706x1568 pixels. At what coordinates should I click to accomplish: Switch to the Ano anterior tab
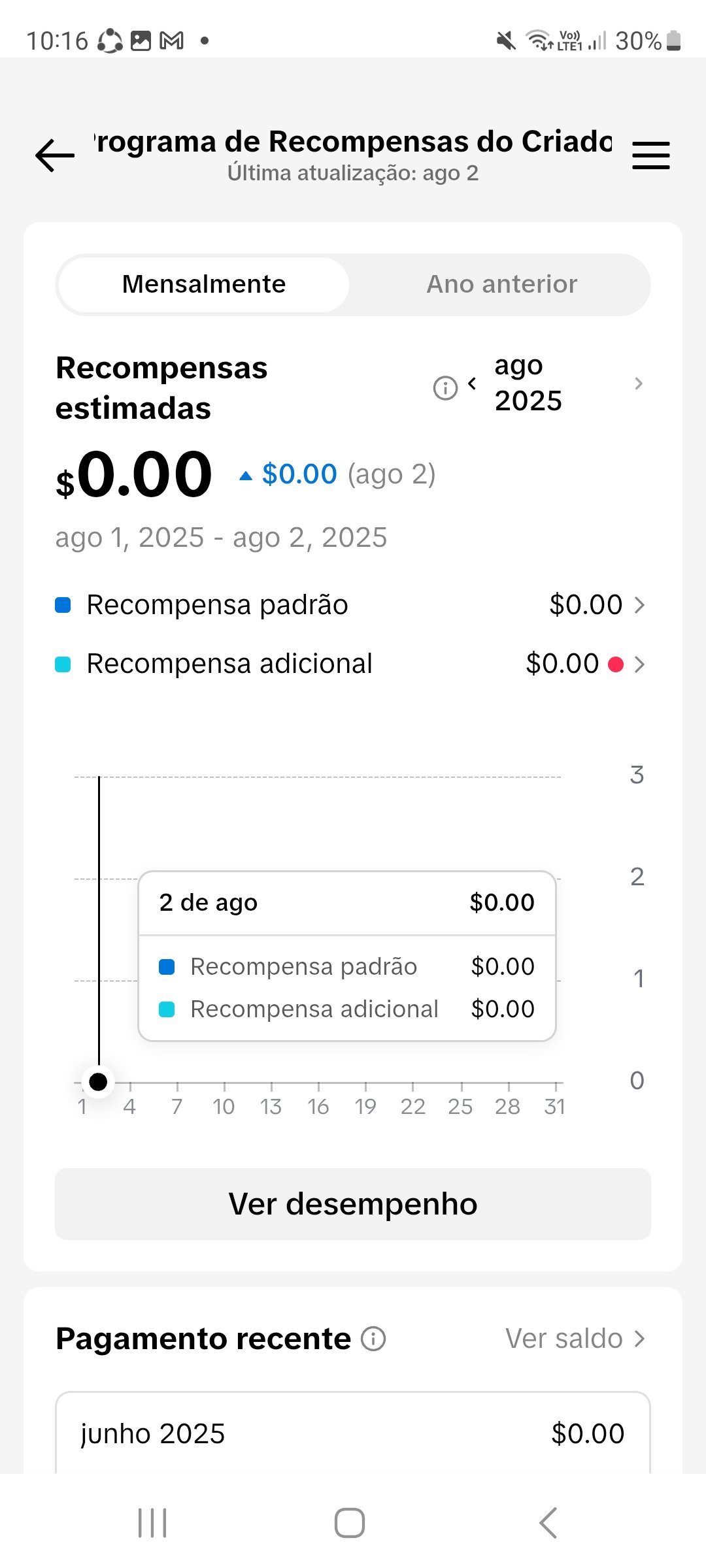[x=501, y=284]
